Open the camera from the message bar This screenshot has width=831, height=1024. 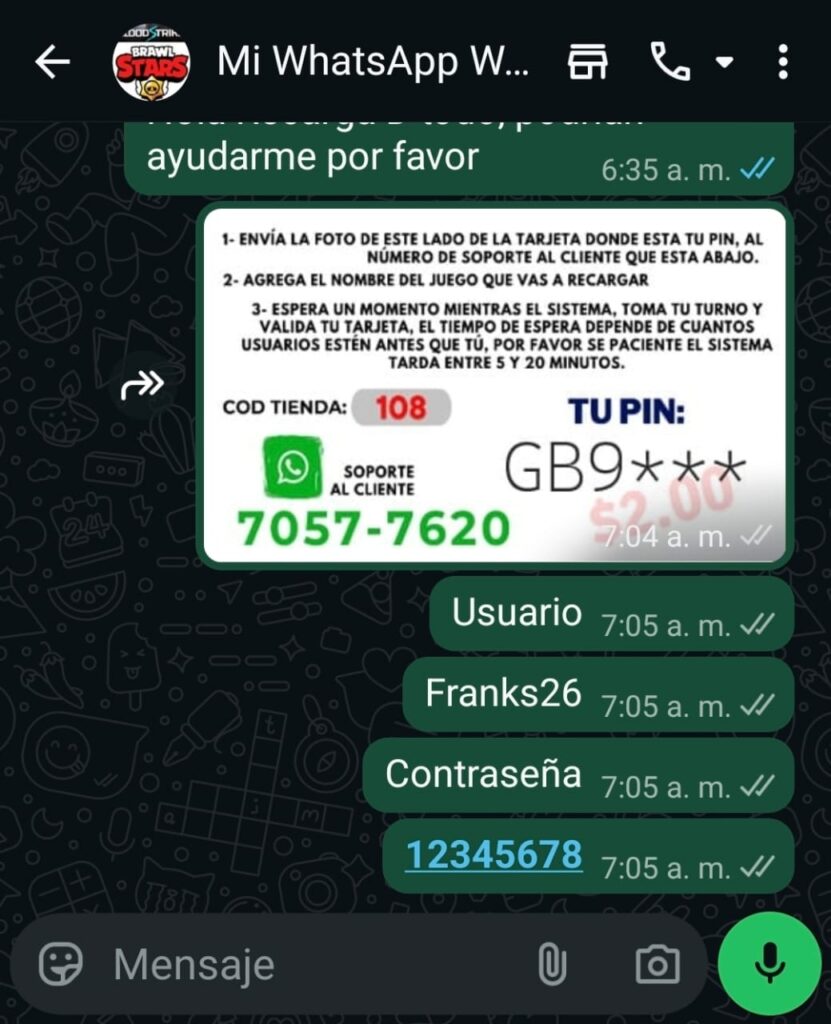coord(657,965)
